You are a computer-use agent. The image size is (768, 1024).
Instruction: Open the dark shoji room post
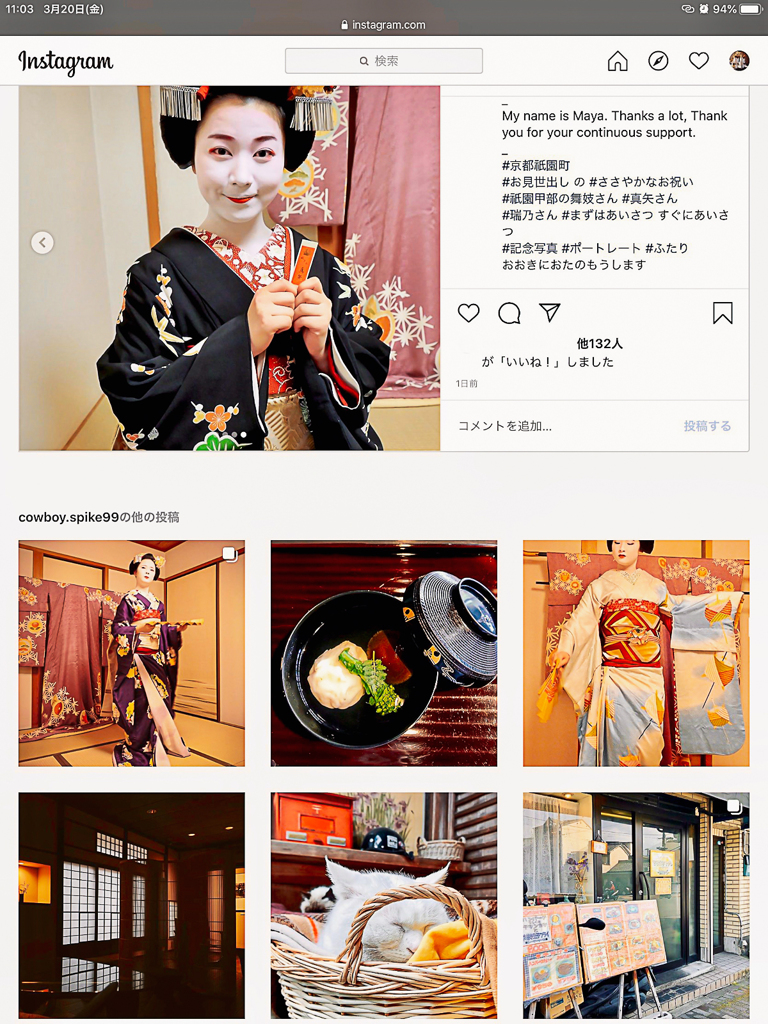pos(131,905)
